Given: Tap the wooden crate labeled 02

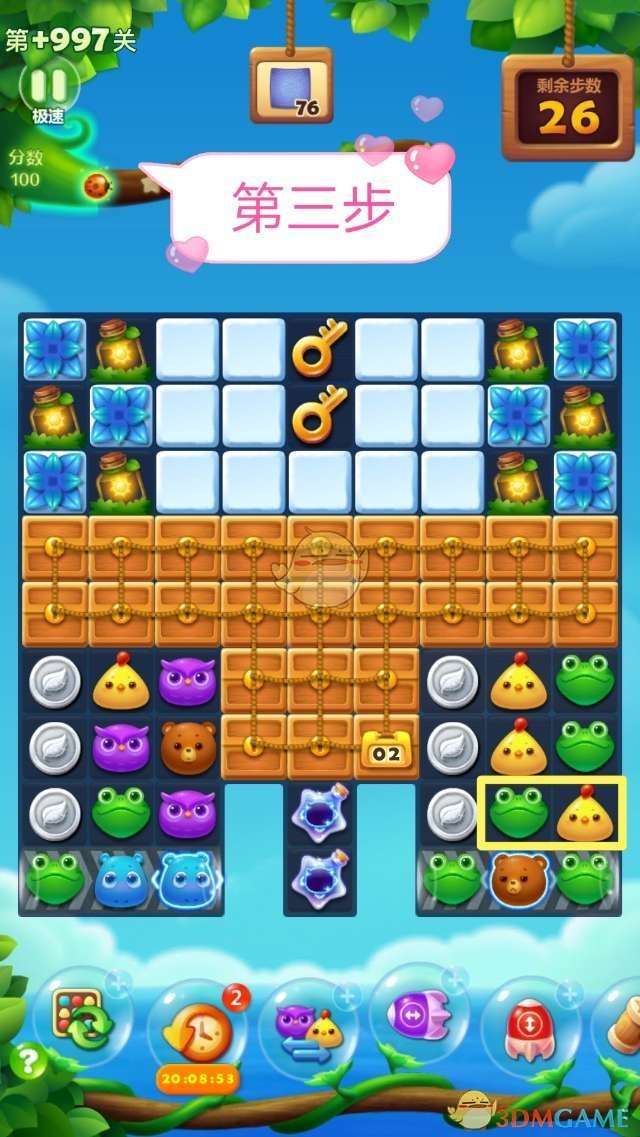Looking at the screenshot, I should pyautogui.click(x=386, y=748).
